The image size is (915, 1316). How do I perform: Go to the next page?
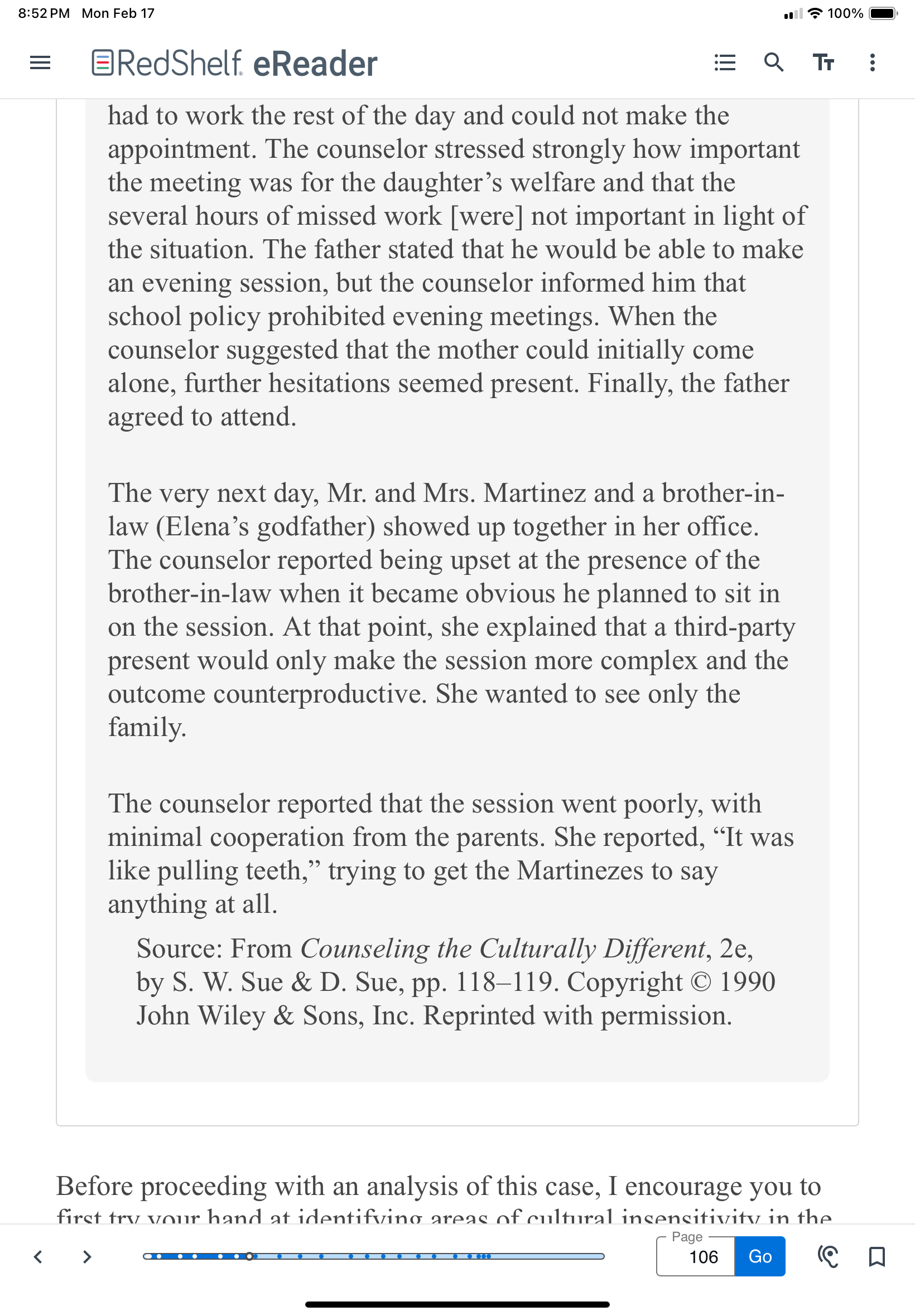click(87, 1256)
